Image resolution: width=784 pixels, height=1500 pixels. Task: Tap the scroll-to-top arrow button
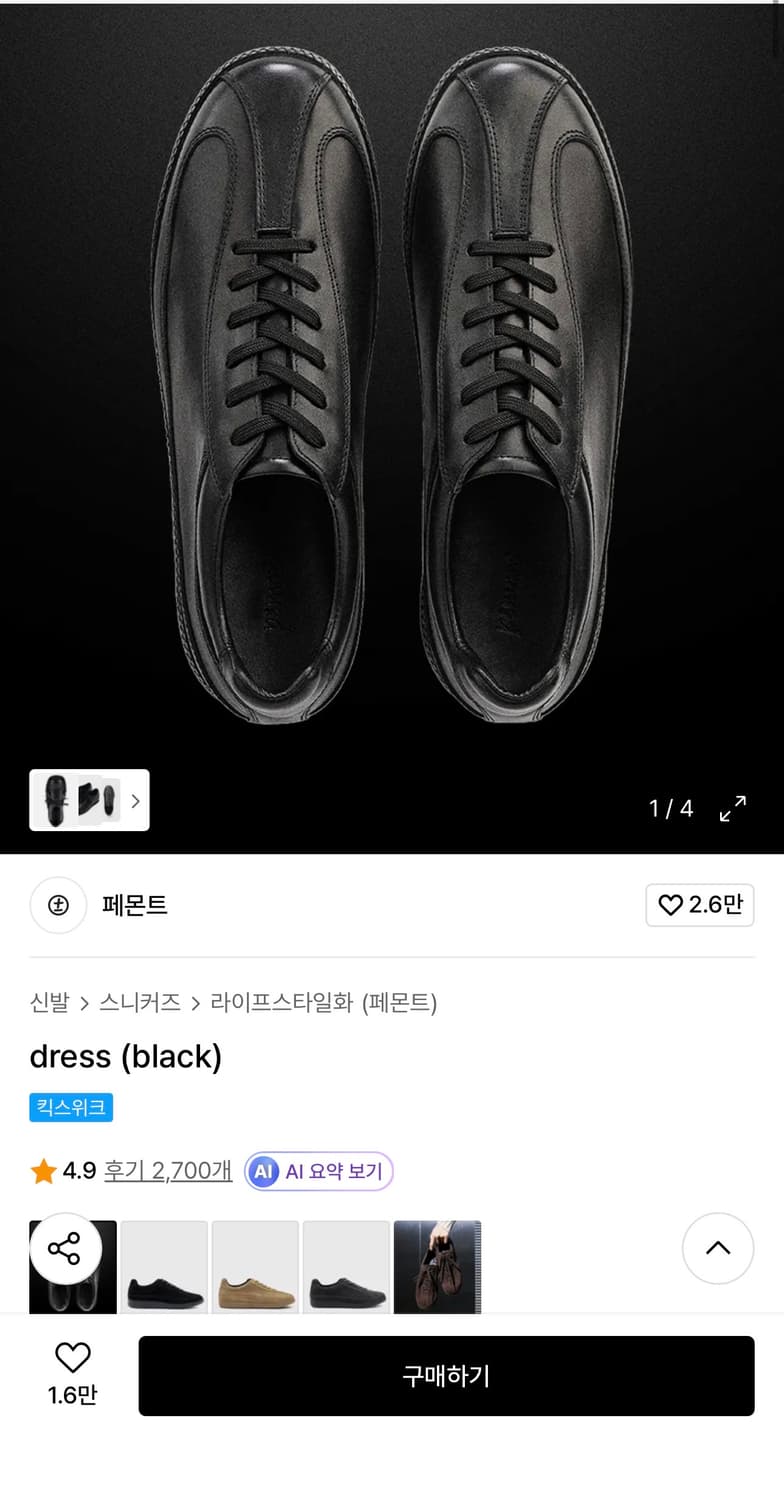pyautogui.click(x=718, y=1249)
